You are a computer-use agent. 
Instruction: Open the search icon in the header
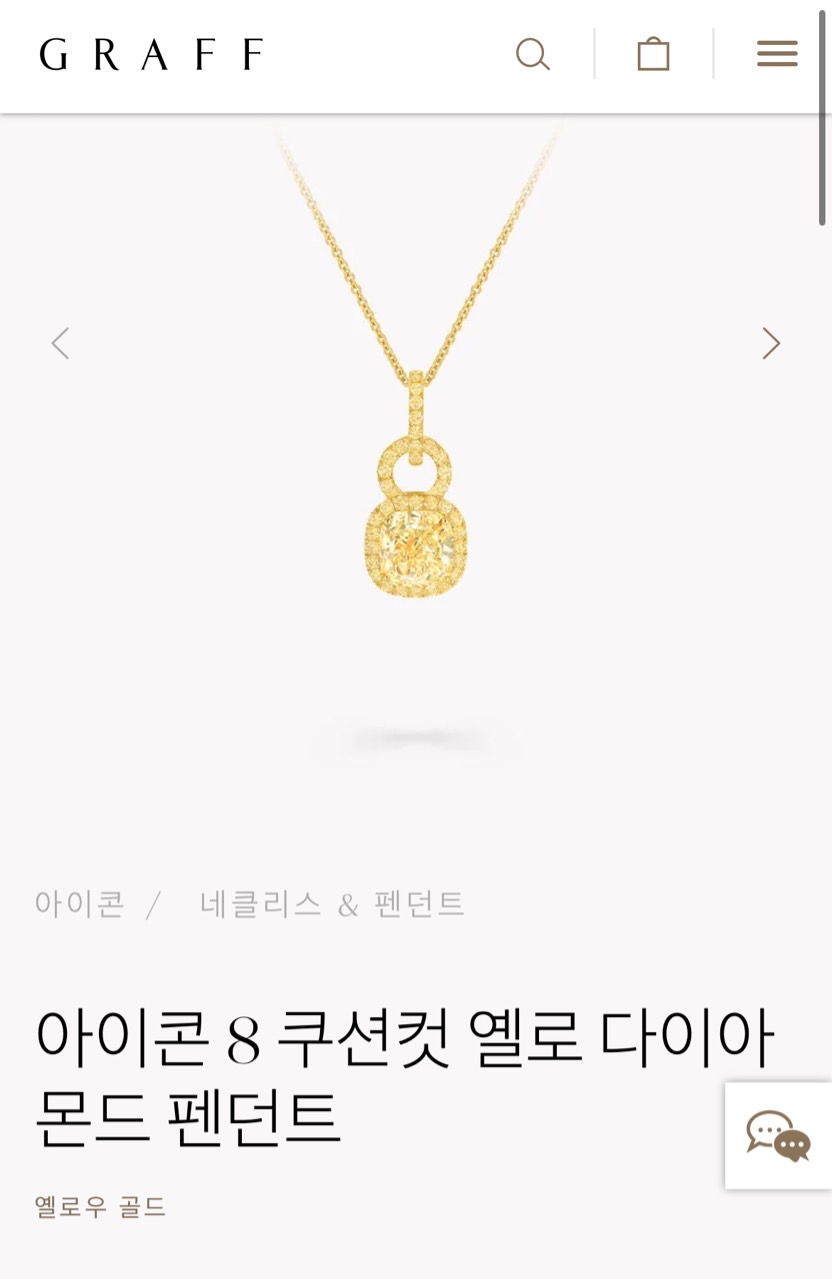[x=532, y=54]
